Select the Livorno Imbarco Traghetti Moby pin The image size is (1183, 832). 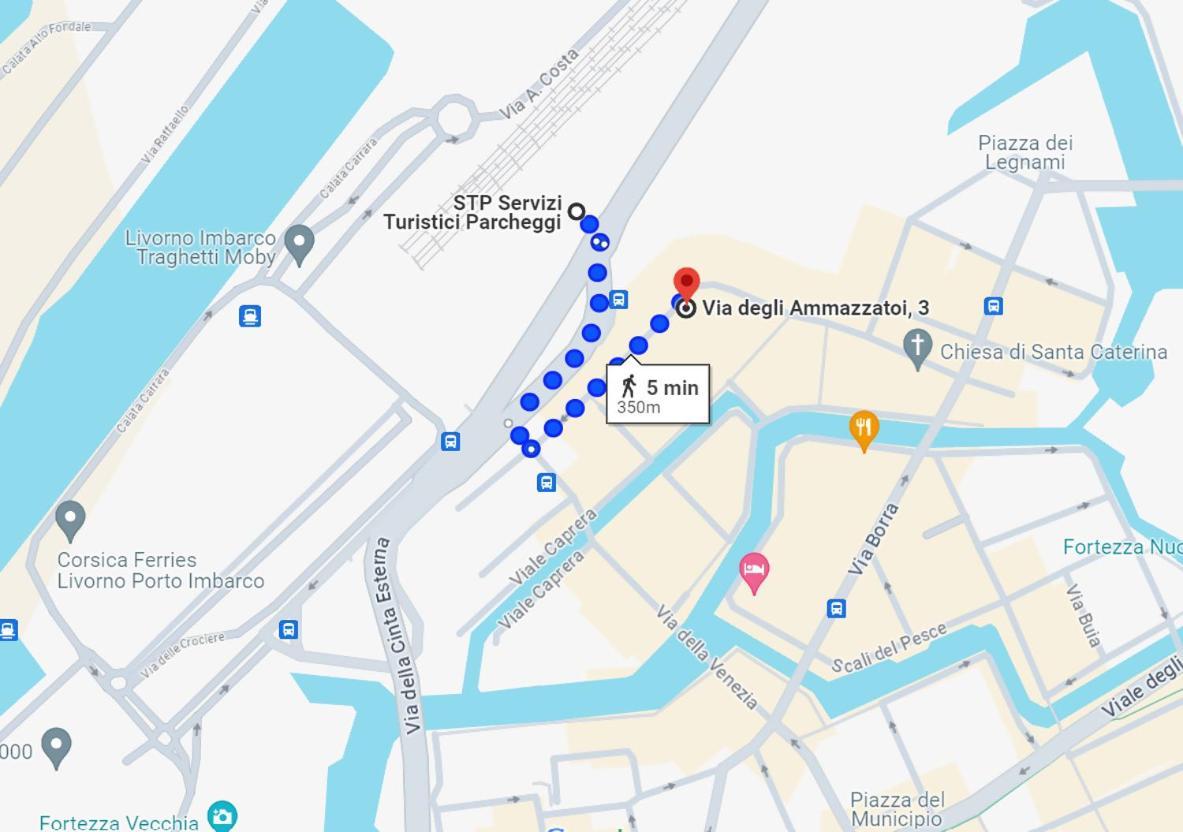click(x=299, y=242)
